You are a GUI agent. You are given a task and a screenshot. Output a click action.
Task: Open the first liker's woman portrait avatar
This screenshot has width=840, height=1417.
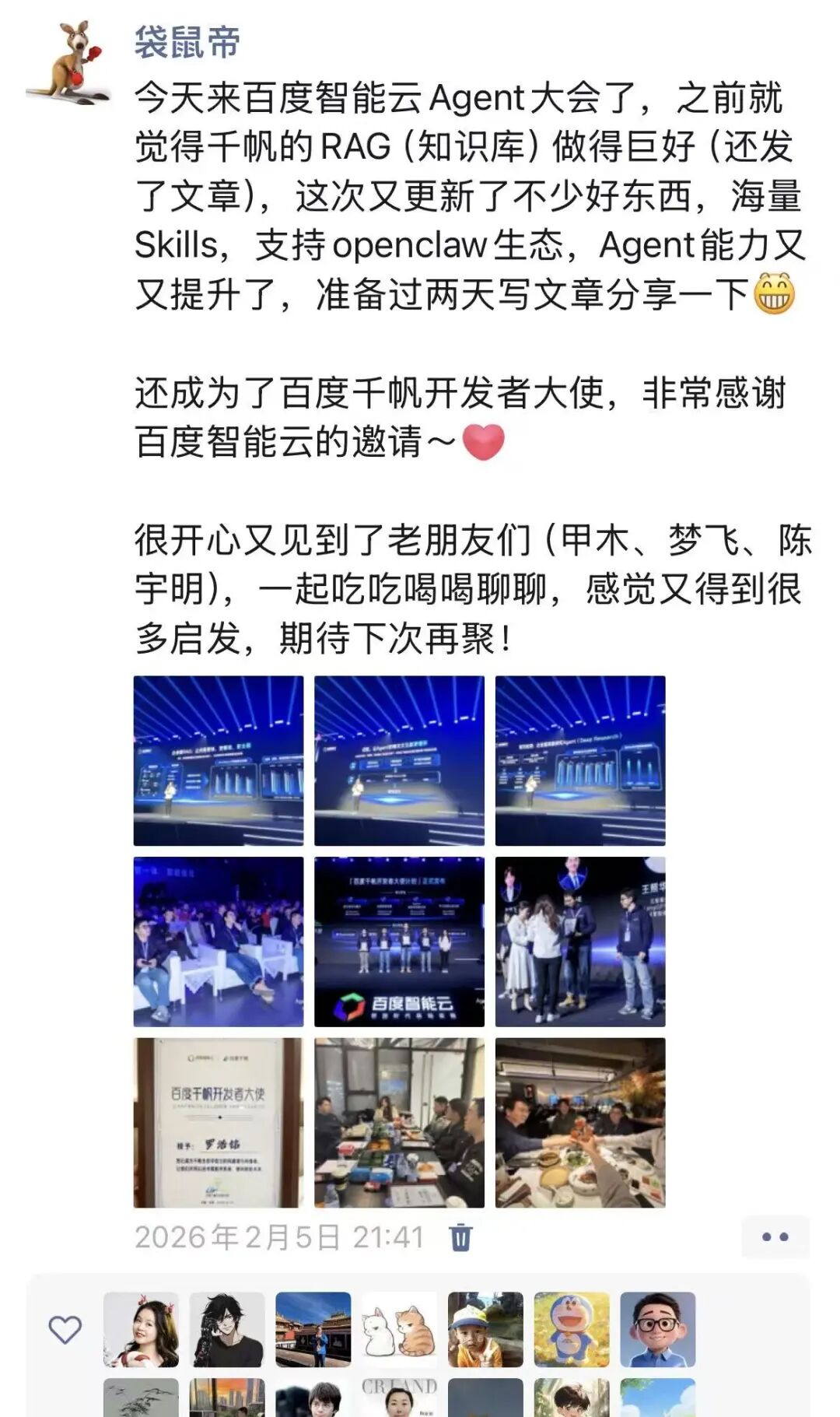(141, 1329)
